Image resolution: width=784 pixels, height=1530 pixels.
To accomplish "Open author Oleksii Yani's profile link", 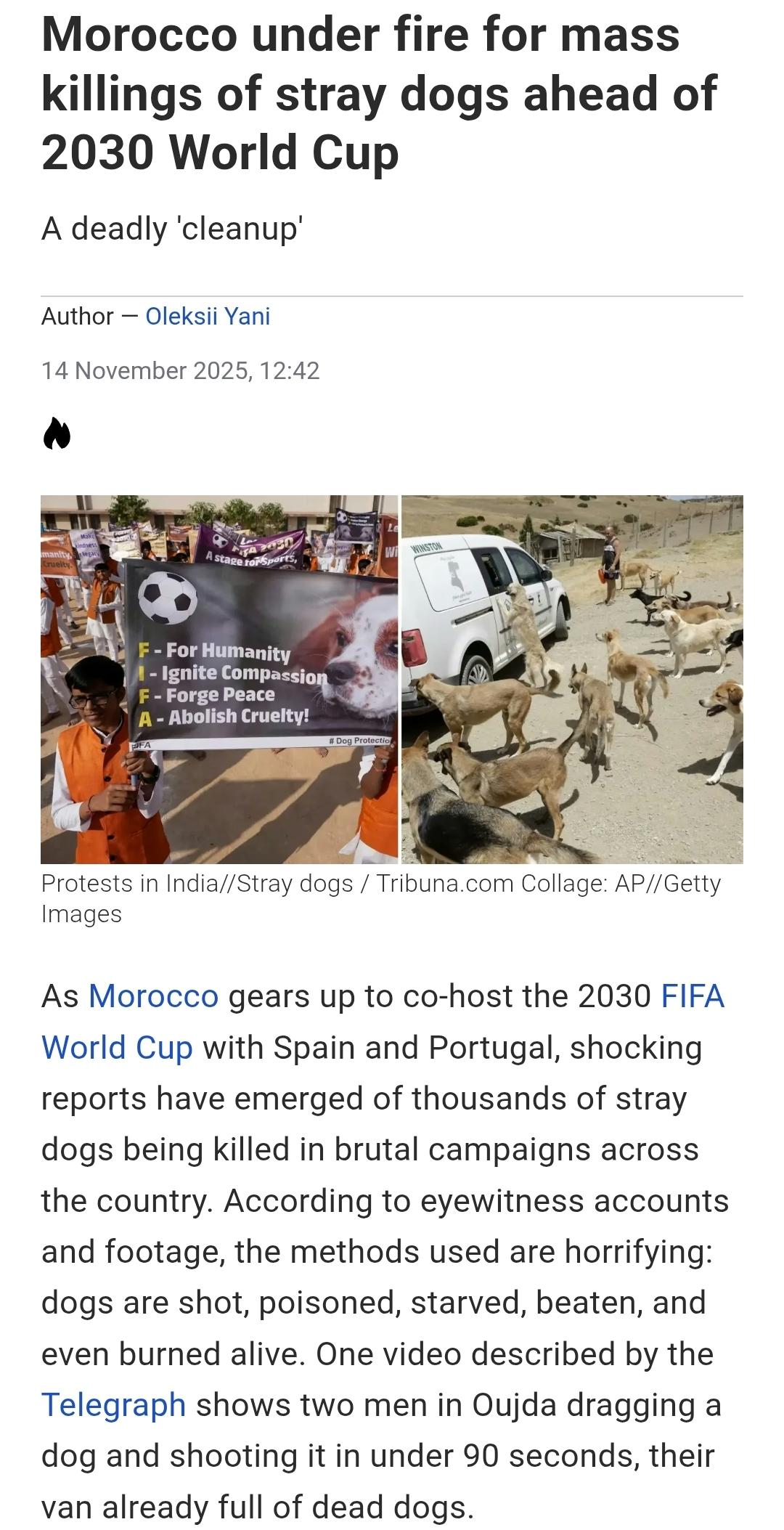I will tap(208, 317).
